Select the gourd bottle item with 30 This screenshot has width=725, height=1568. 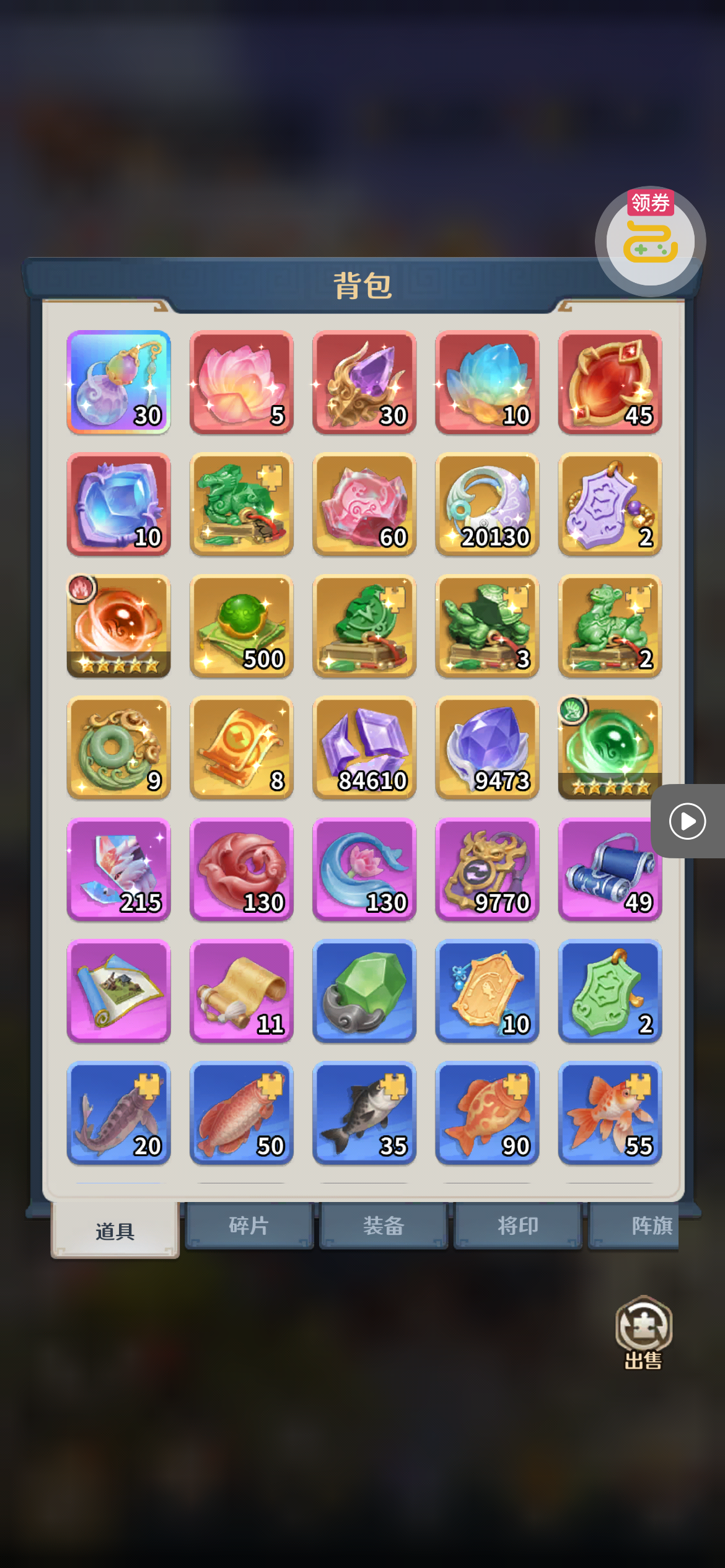[119, 382]
